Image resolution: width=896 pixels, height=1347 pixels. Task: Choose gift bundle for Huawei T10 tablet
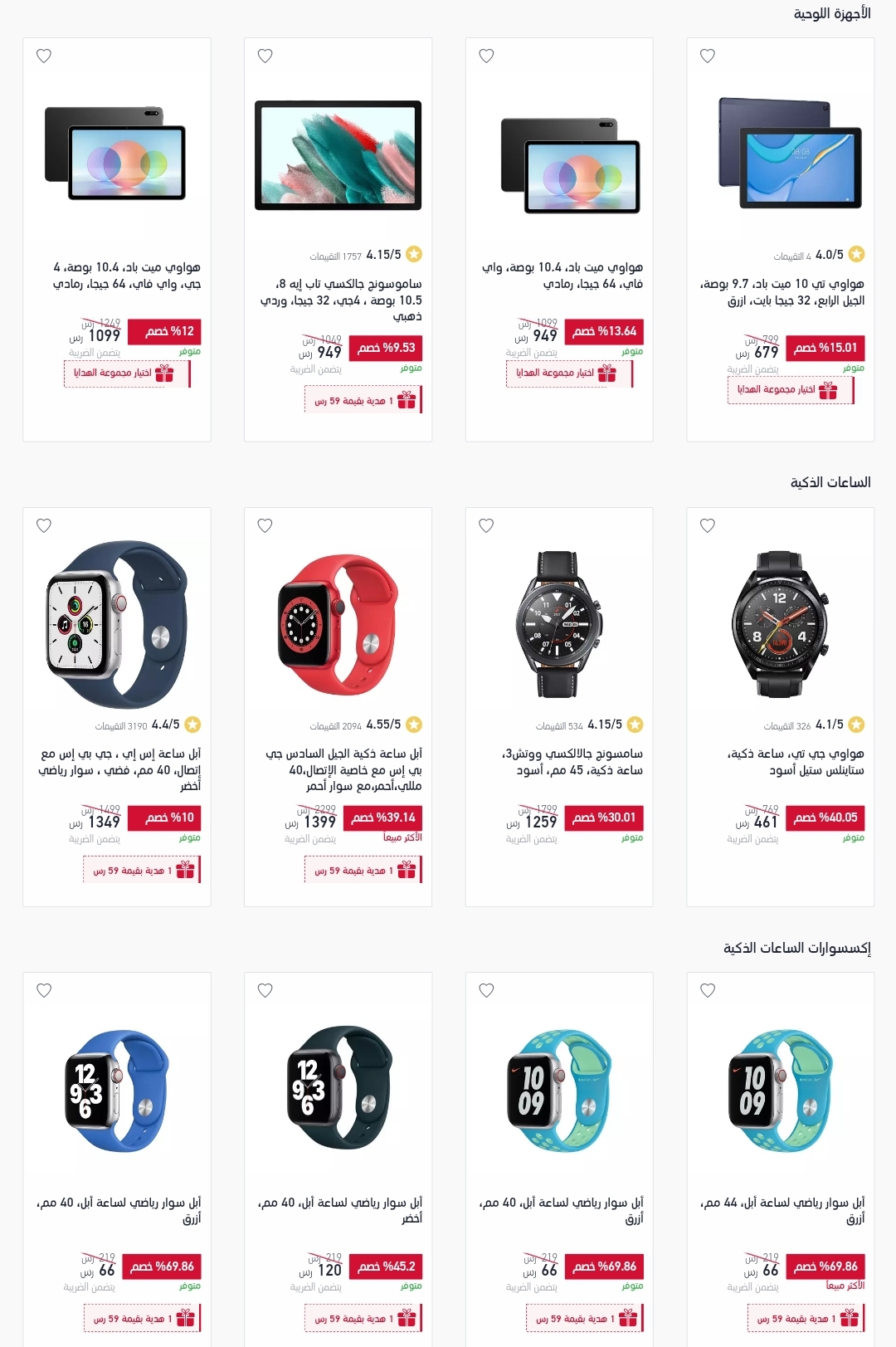click(x=789, y=389)
